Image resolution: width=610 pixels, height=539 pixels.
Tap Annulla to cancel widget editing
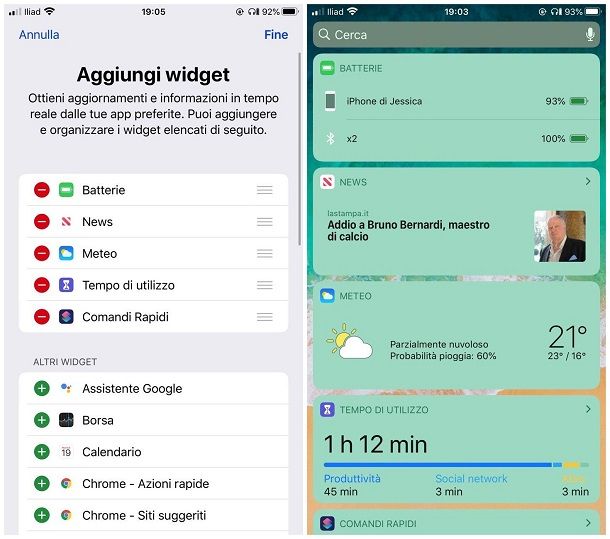point(39,34)
